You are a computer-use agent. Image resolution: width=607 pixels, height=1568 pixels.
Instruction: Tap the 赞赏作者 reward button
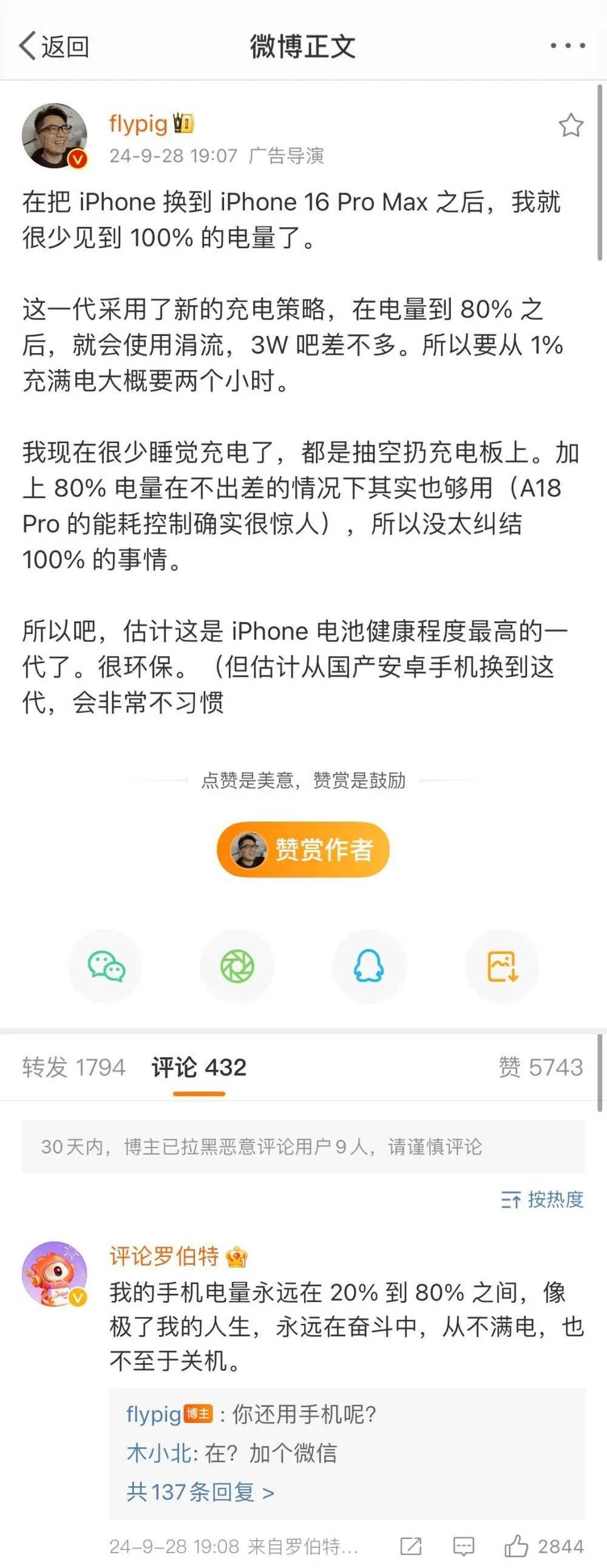pyautogui.click(x=302, y=849)
